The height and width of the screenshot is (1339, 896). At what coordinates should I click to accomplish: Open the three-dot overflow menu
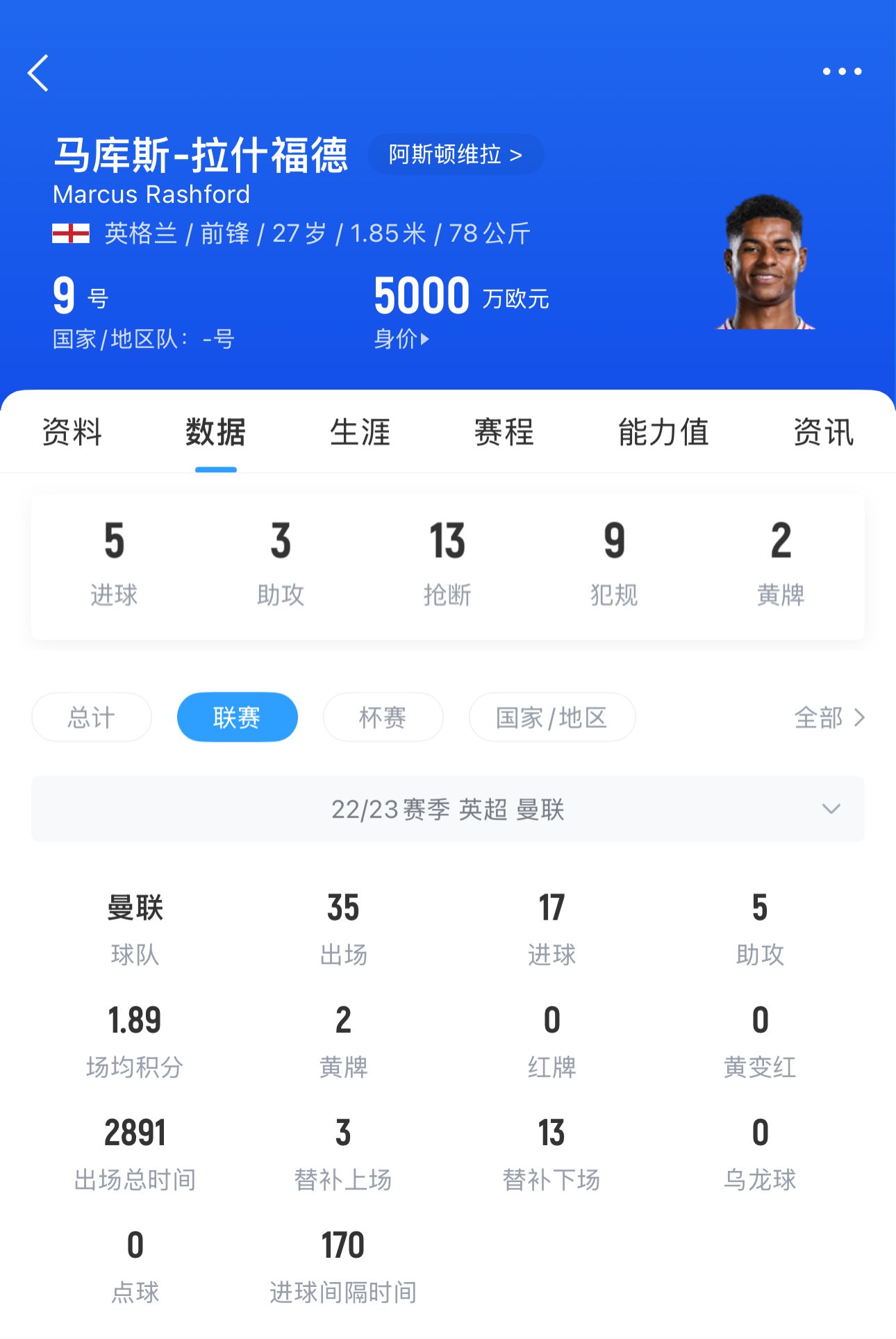click(842, 72)
